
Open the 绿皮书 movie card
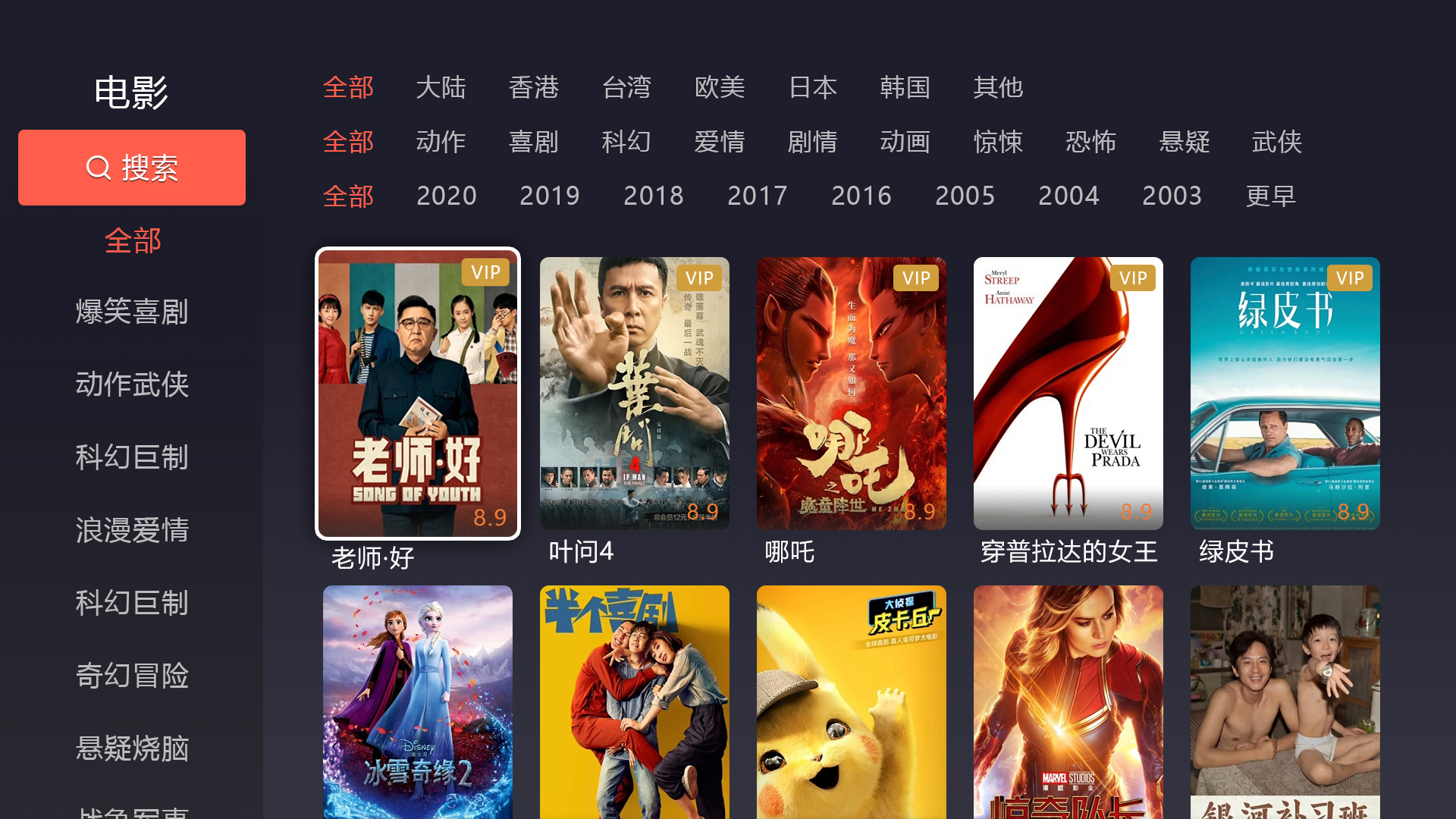click(1285, 394)
